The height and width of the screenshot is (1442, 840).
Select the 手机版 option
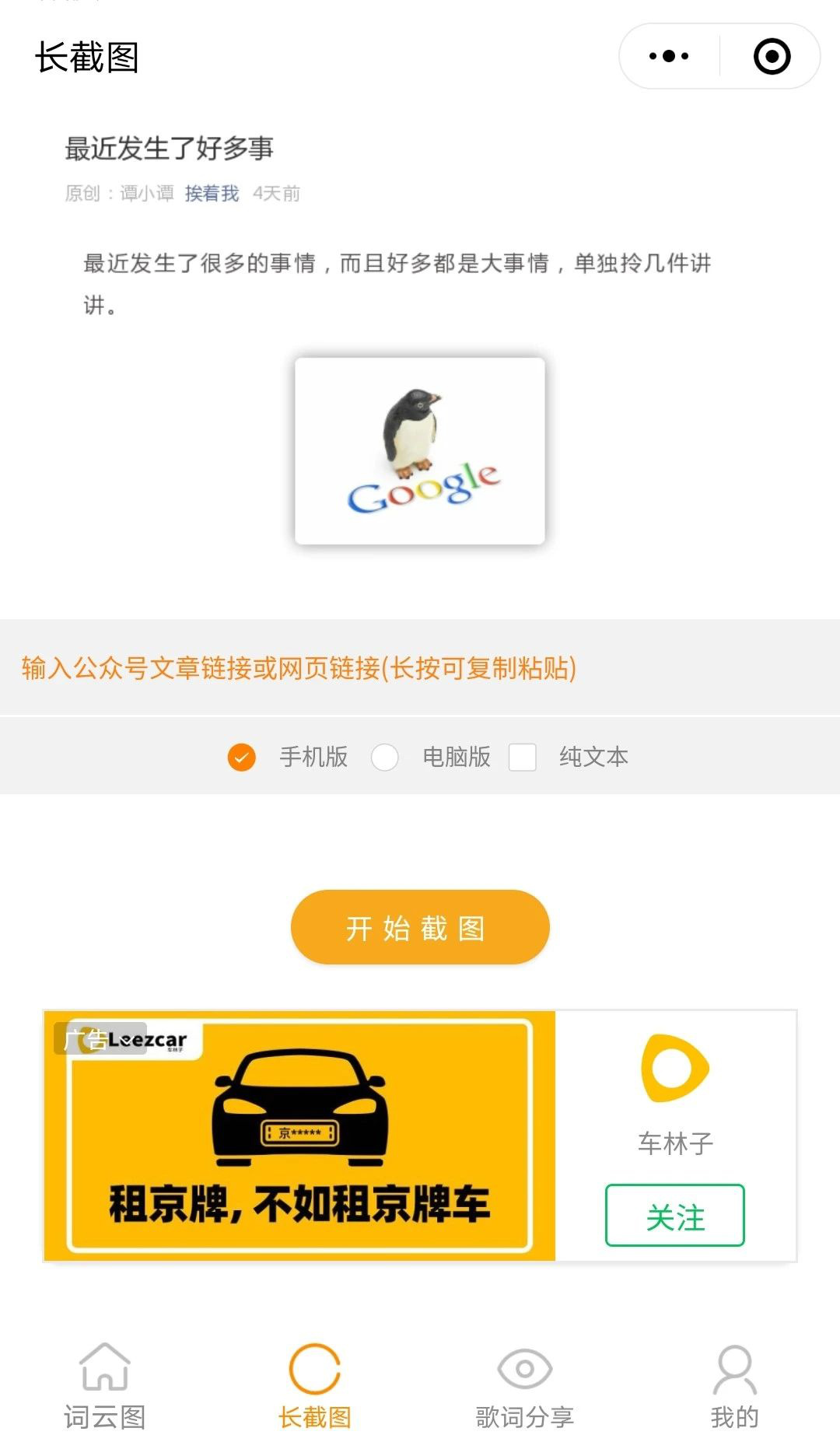[x=242, y=757]
